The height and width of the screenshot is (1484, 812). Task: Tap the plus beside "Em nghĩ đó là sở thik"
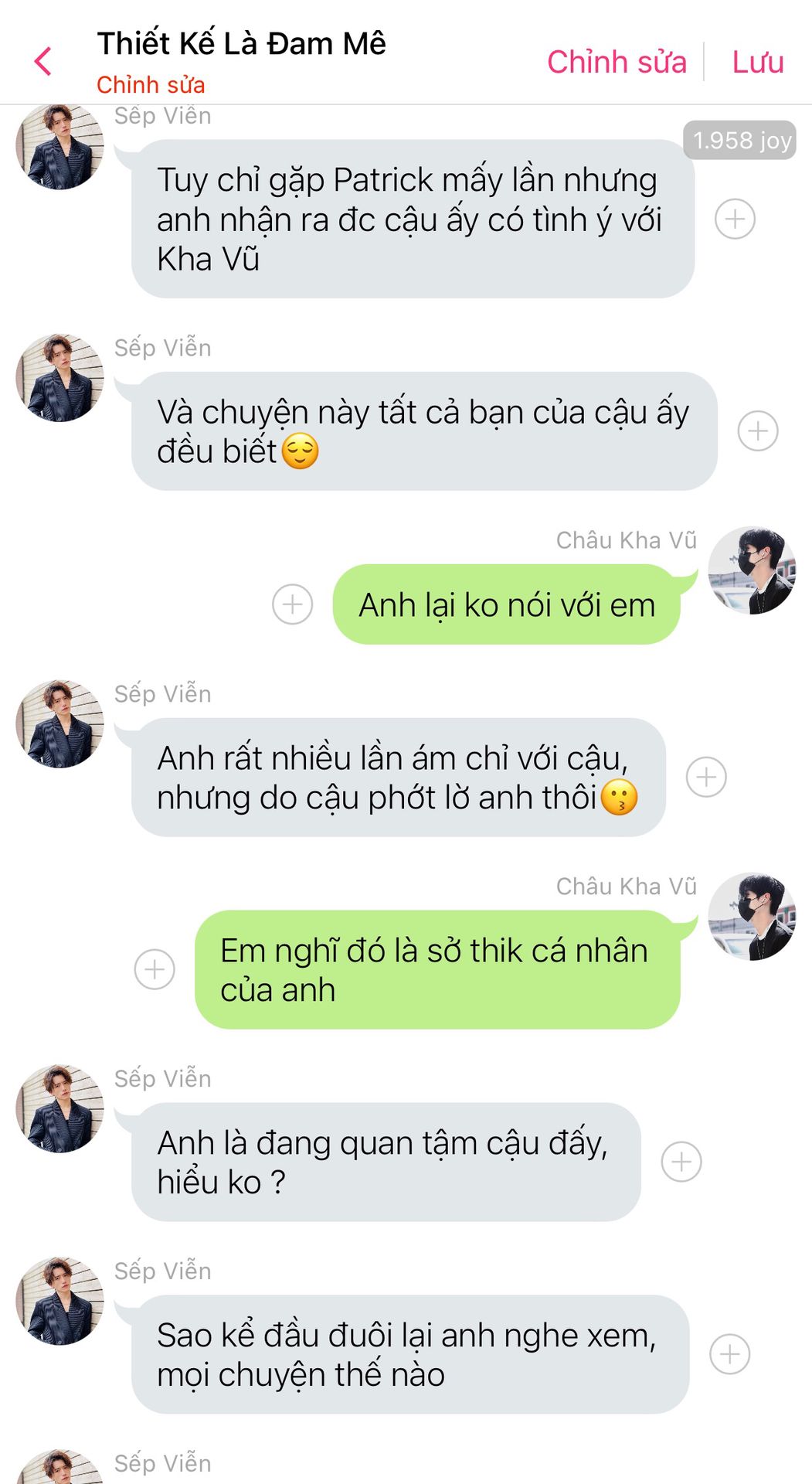pos(155,969)
